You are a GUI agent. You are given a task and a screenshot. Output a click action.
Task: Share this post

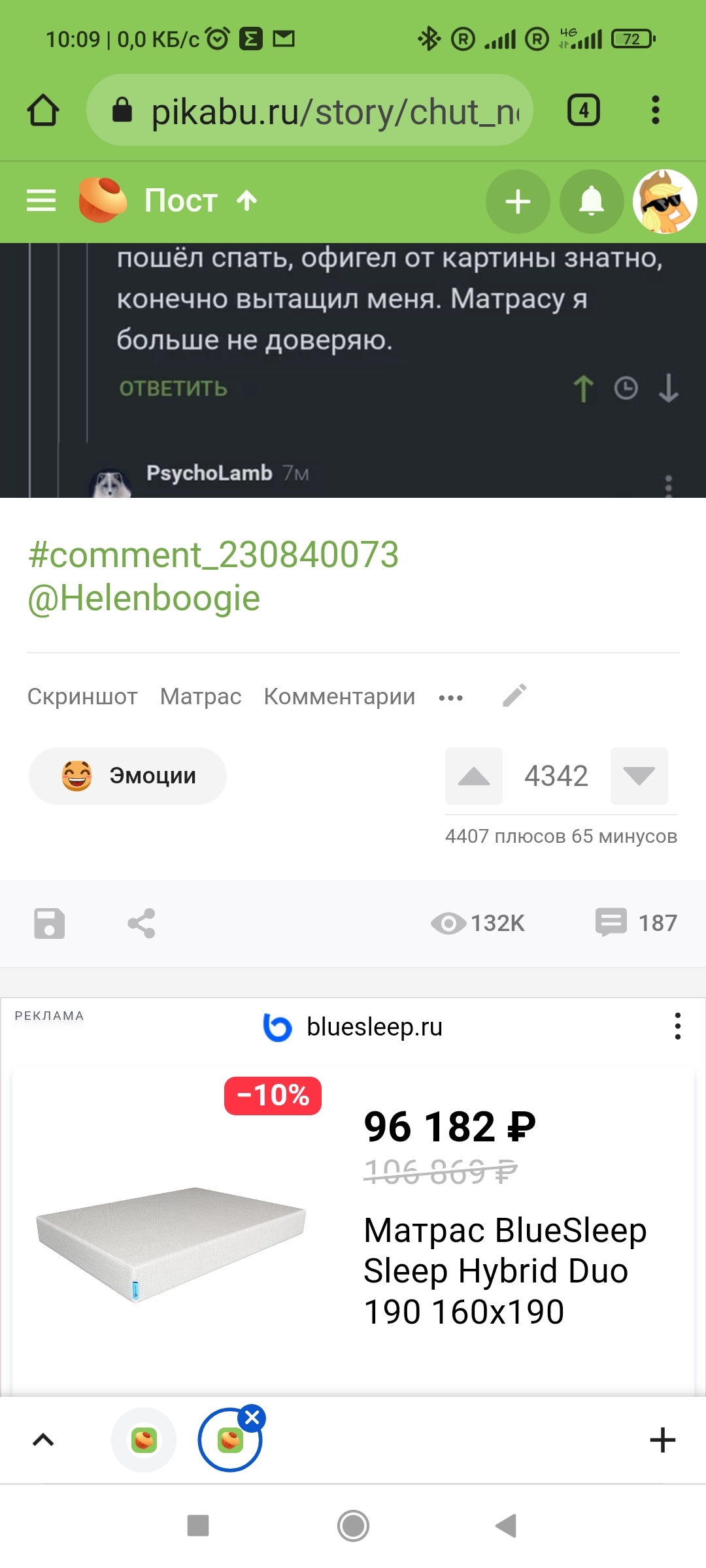141,923
